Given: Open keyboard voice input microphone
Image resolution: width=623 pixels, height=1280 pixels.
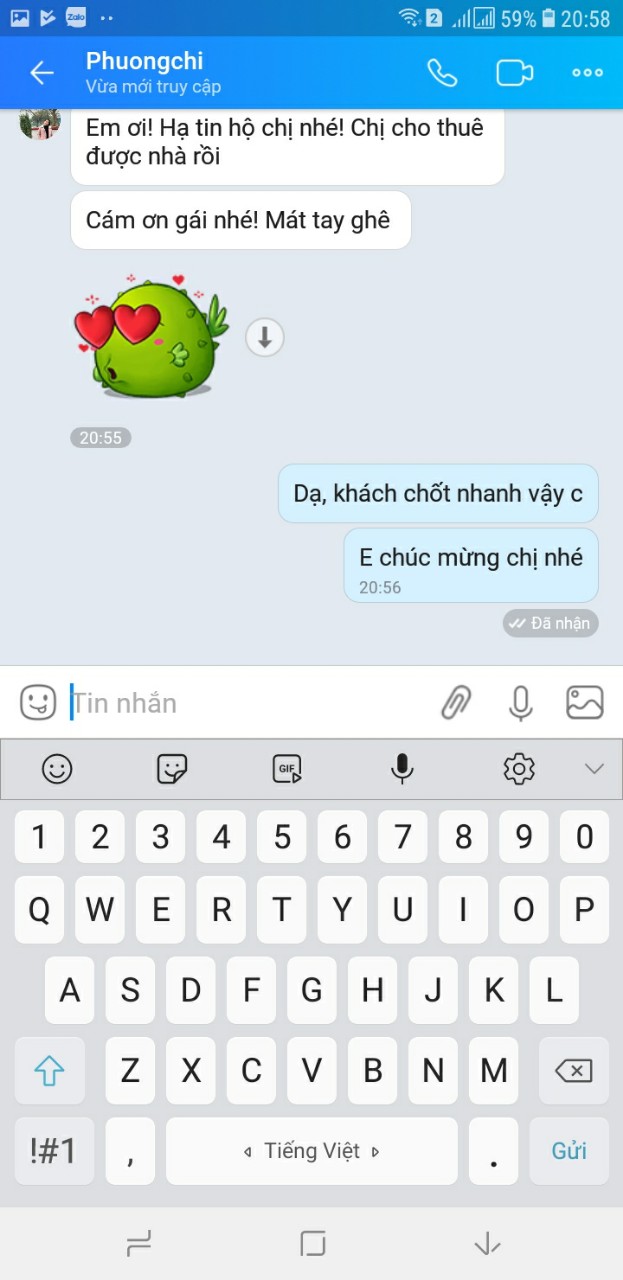Looking at the screenshot, I should coord(402,768).
